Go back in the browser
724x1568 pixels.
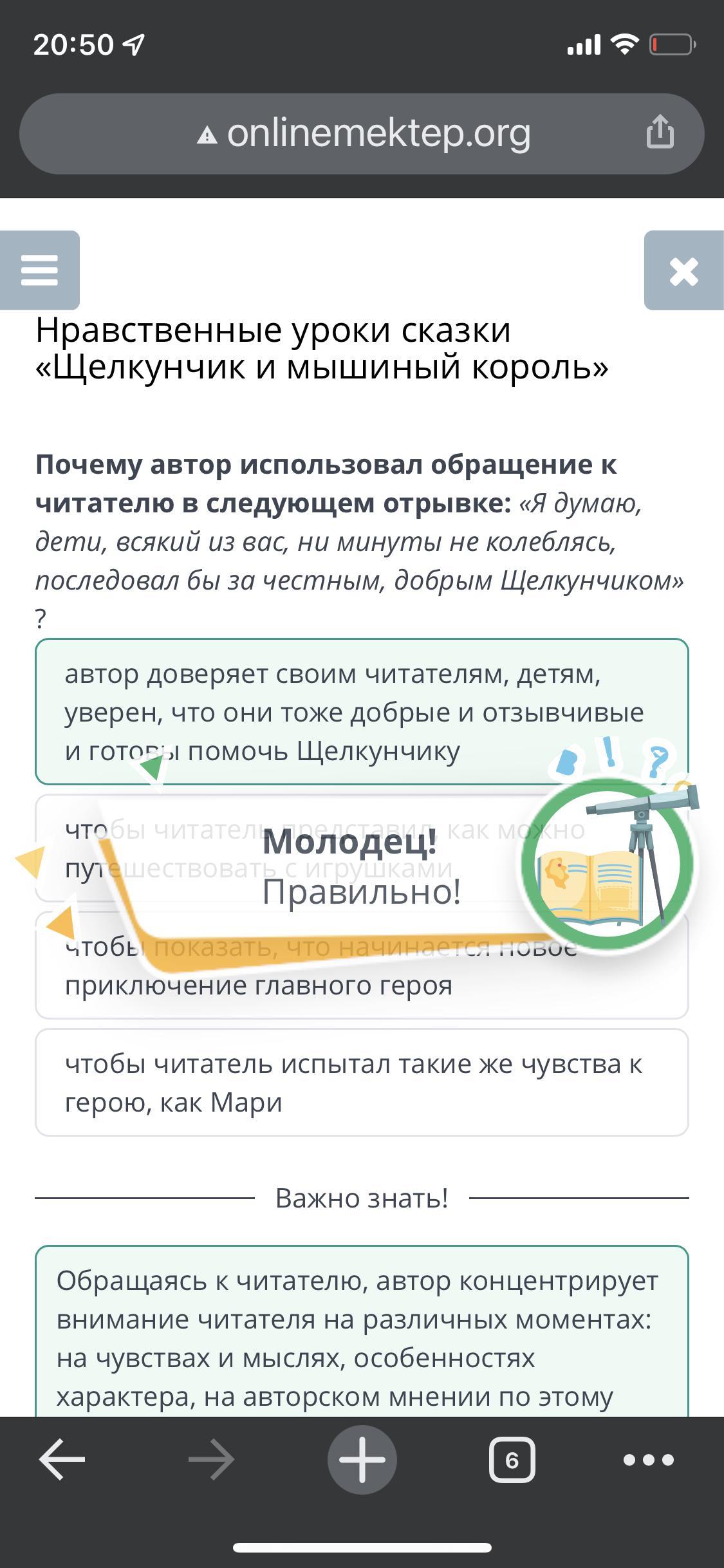coord(62,1459)
